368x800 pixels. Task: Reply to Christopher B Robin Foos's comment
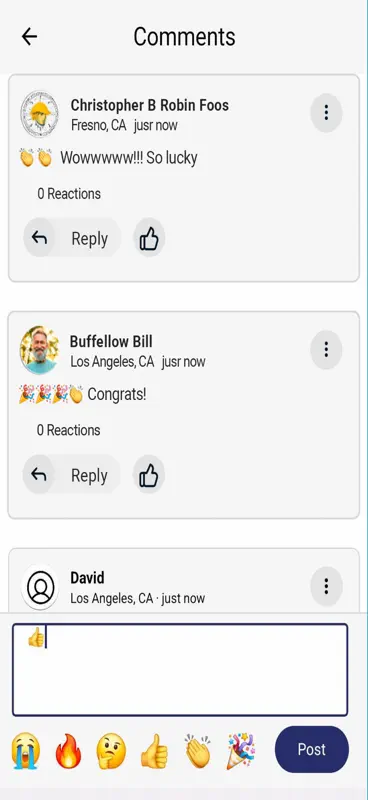(x=72, y=238)
